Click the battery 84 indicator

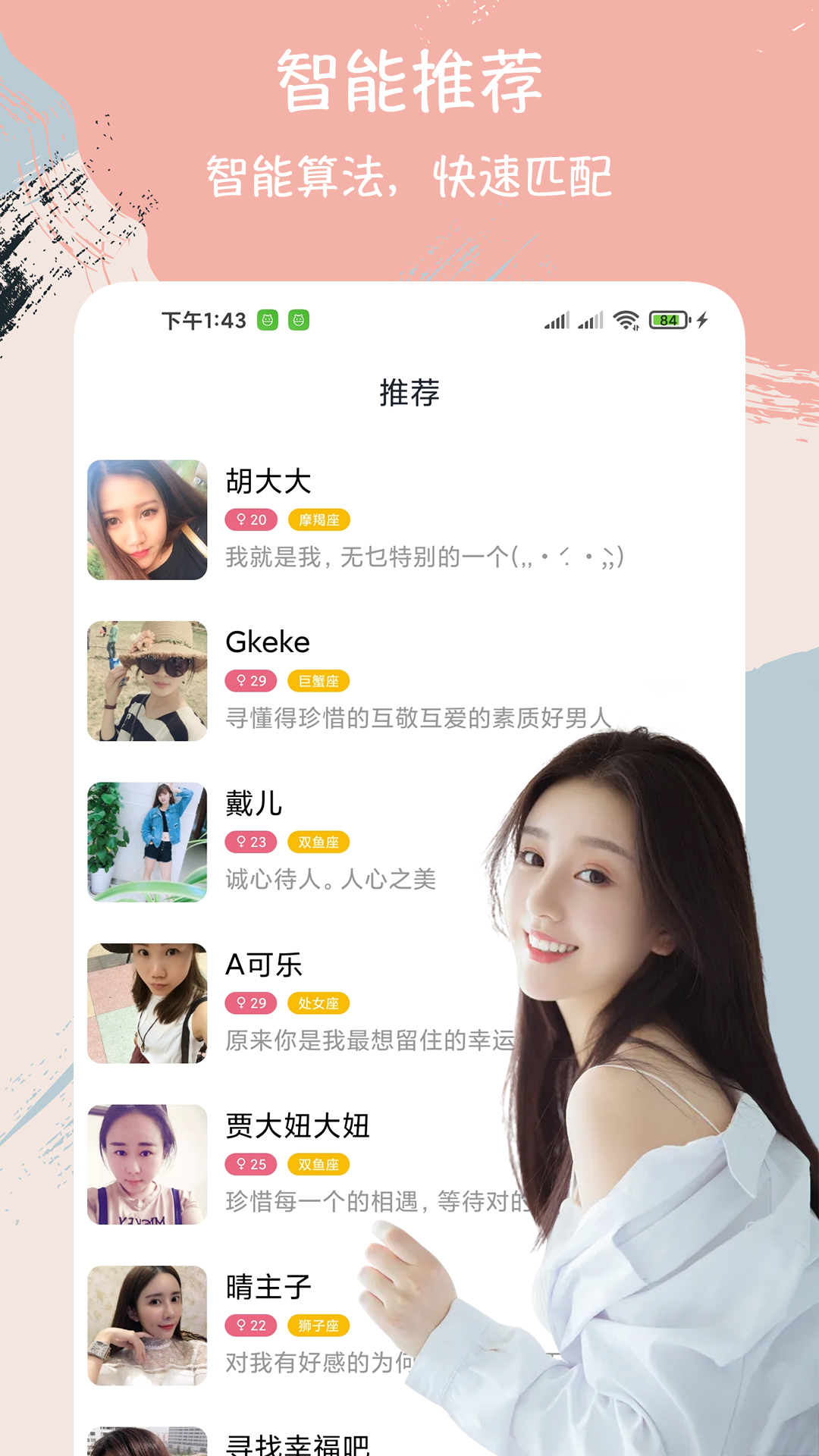(x=667, y=321)
